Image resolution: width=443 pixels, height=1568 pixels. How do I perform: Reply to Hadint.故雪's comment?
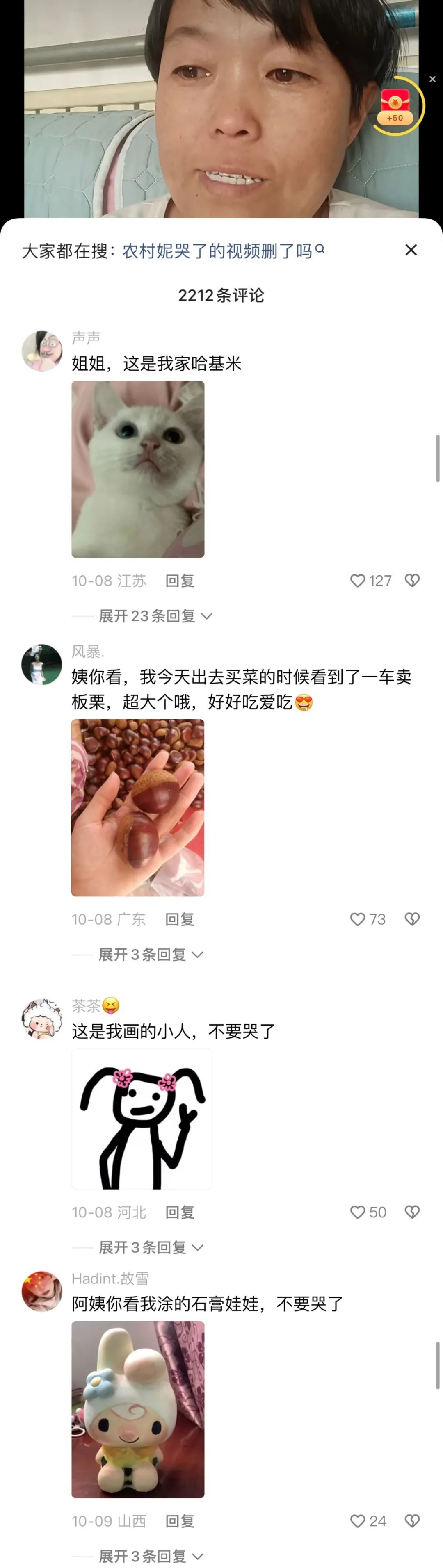point(180,1521)
